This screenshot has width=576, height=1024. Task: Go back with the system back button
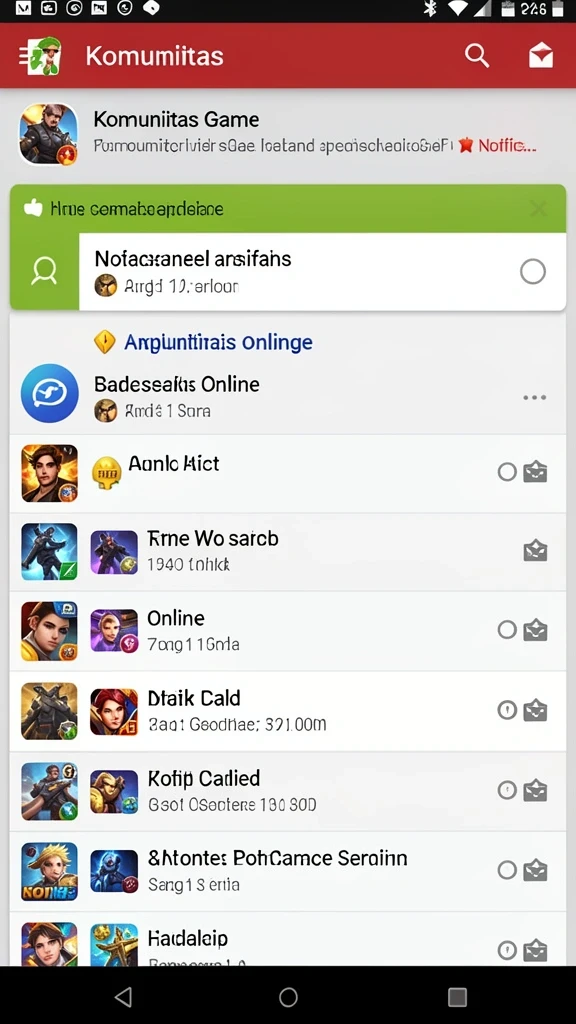pos(123,997)
